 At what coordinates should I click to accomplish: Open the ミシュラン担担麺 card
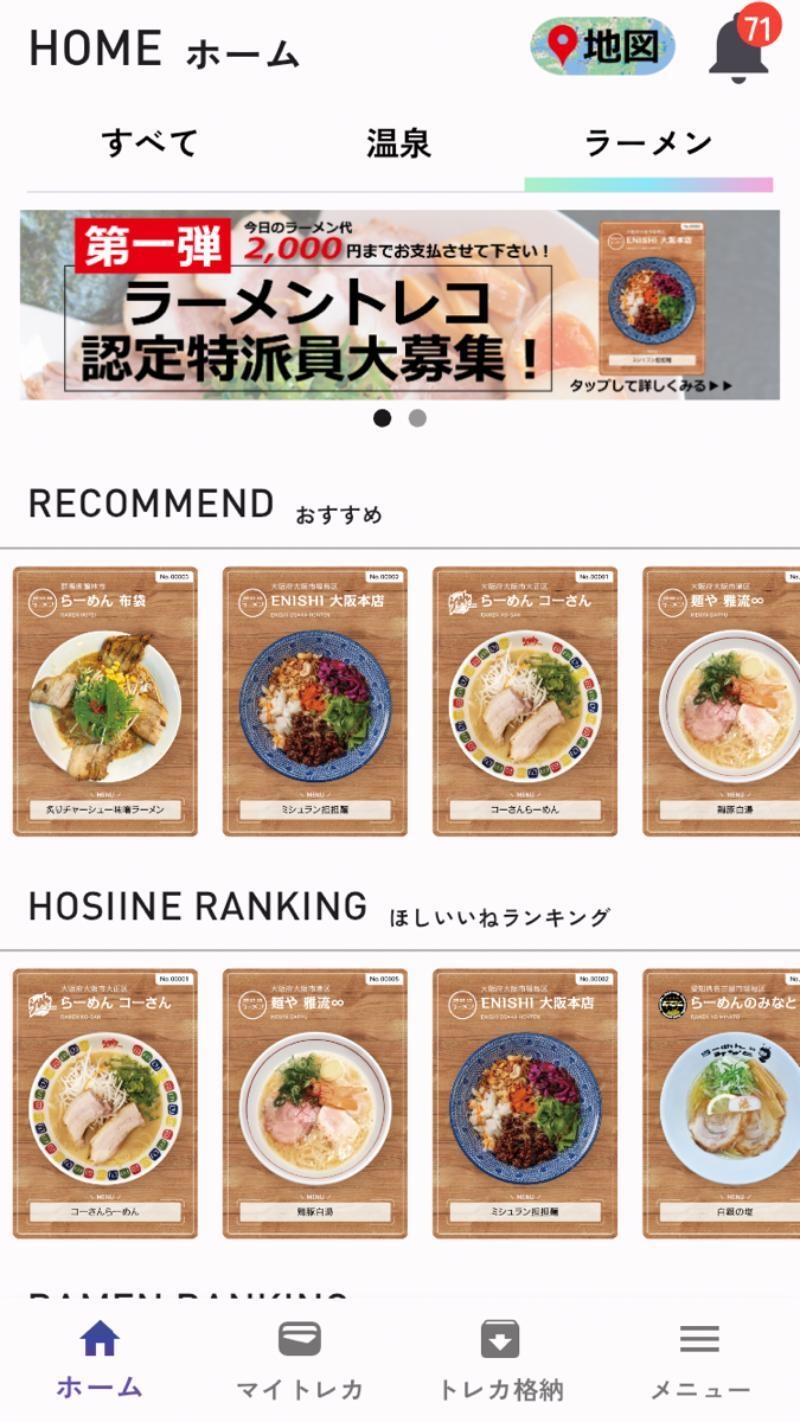[x=314, y=700]
